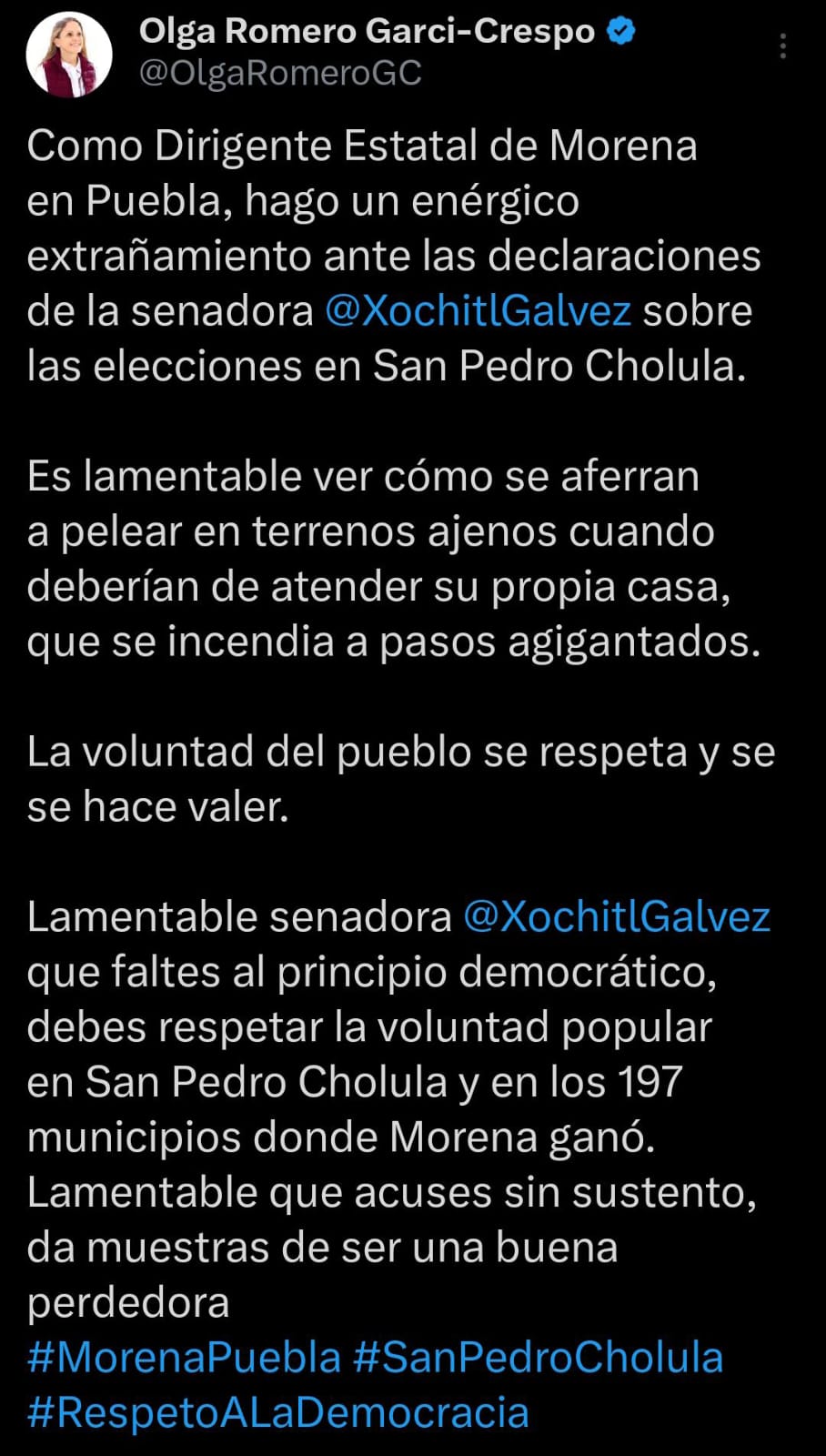Open the tweet's three-dot overflow menu
Screen dimensions: 826x1456
click(x=782, y=46)
